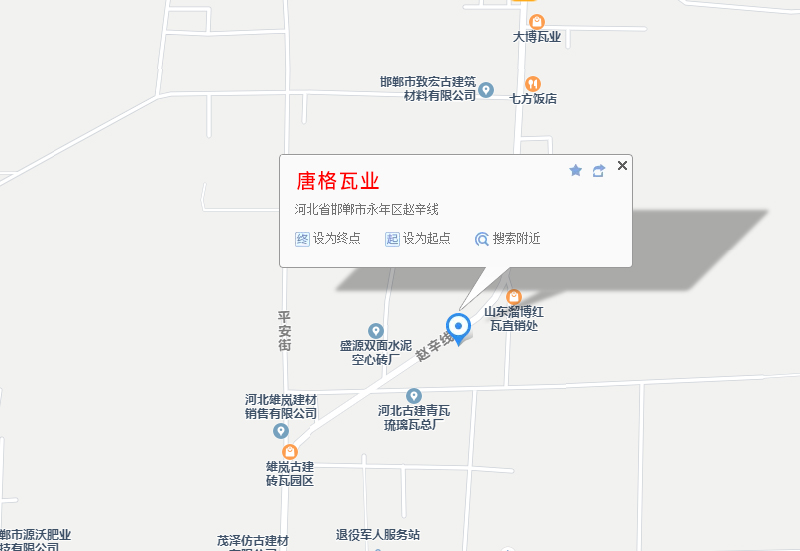Select the 山东淄博红瓦直销处 marker

click(514, 297)
